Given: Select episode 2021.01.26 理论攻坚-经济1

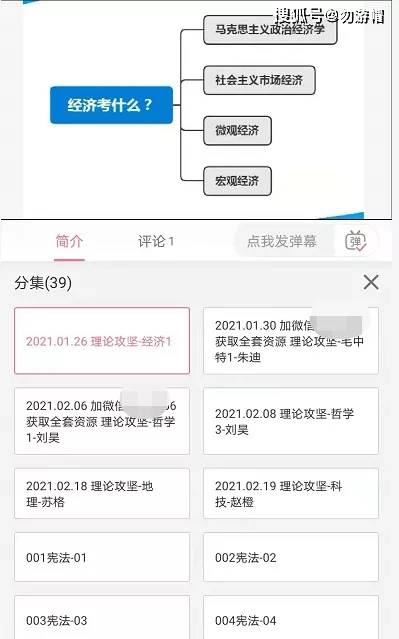Looking at the screenshot, I should pos(102,341).
